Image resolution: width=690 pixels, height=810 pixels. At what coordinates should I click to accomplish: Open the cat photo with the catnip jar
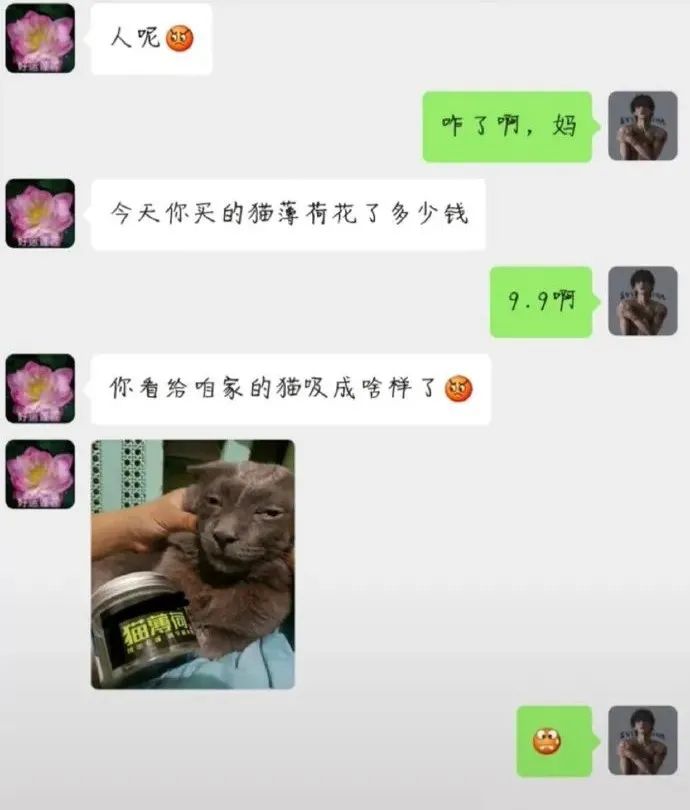tap(193, 564)
